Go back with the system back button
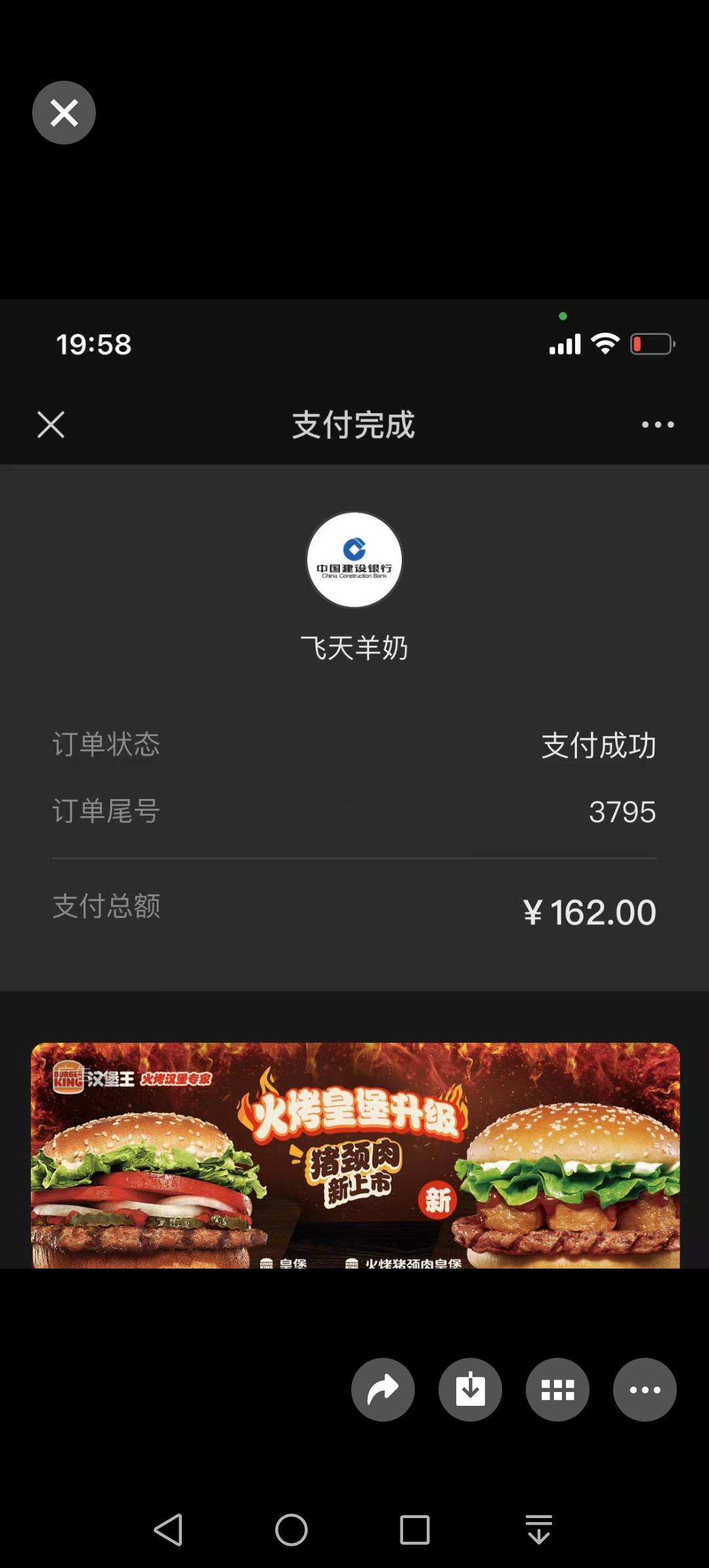This screenshot has width=709, height=1568. [x=168, y=1530]
